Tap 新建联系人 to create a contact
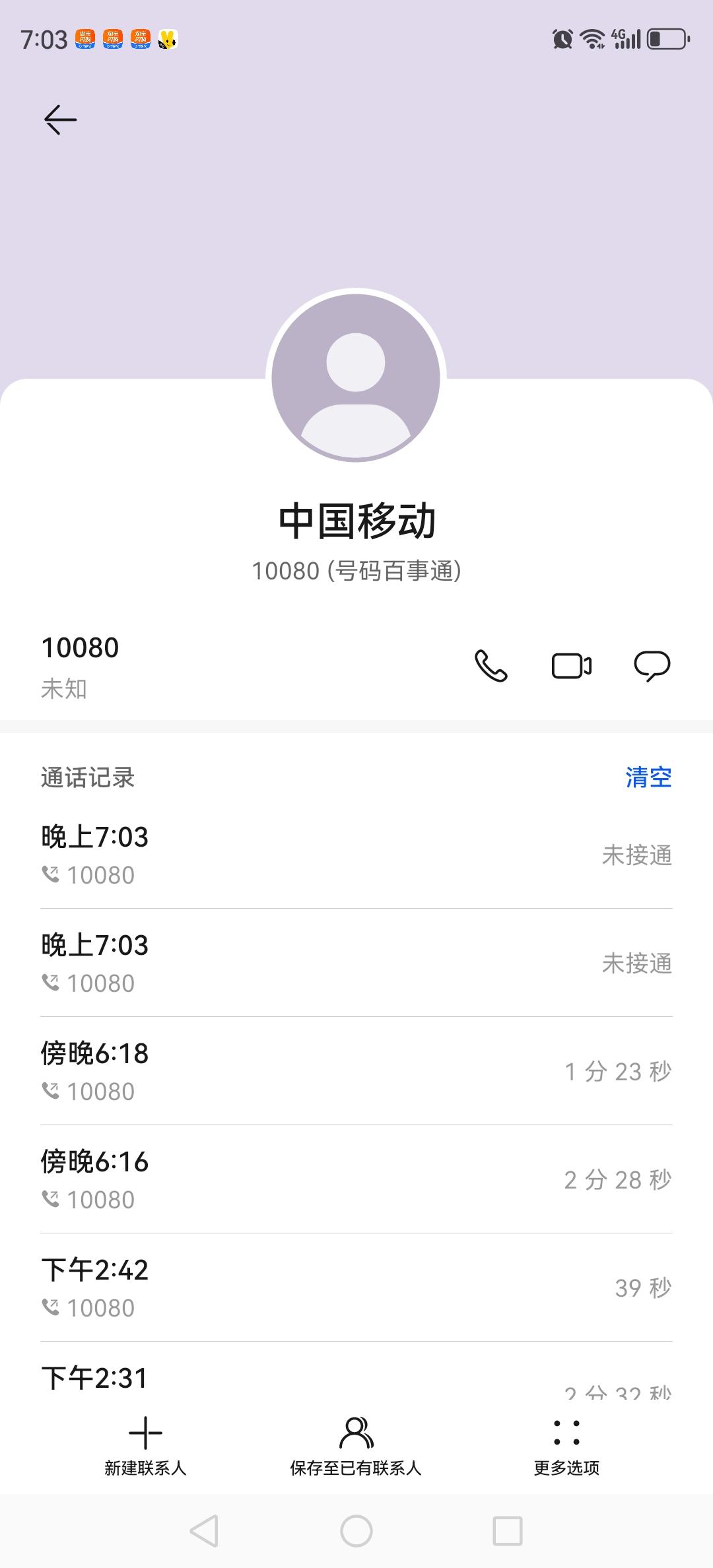713x1568 pixels. (145, 1445)
